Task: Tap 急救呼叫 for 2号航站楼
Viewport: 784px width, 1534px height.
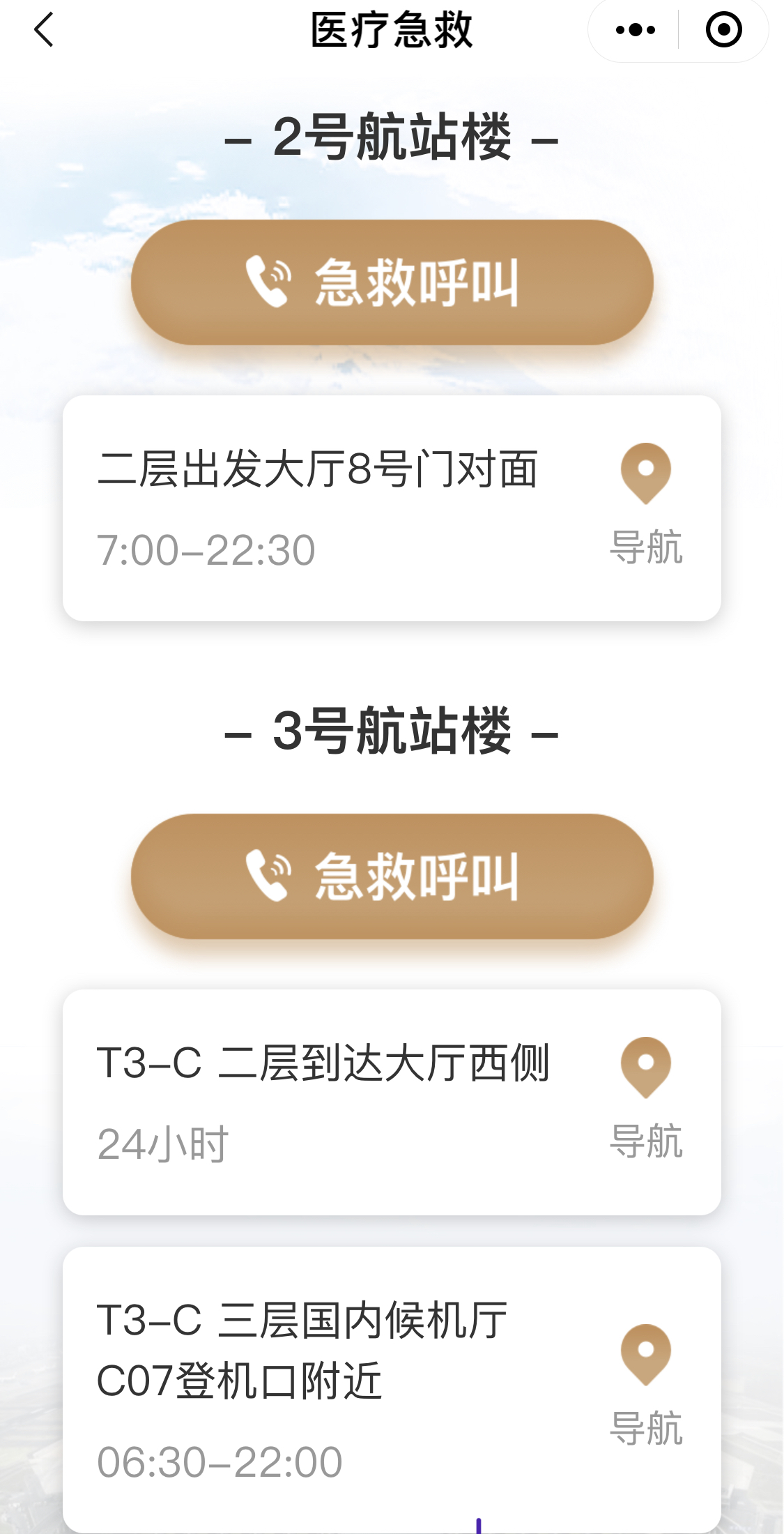Action: (392, 282)
